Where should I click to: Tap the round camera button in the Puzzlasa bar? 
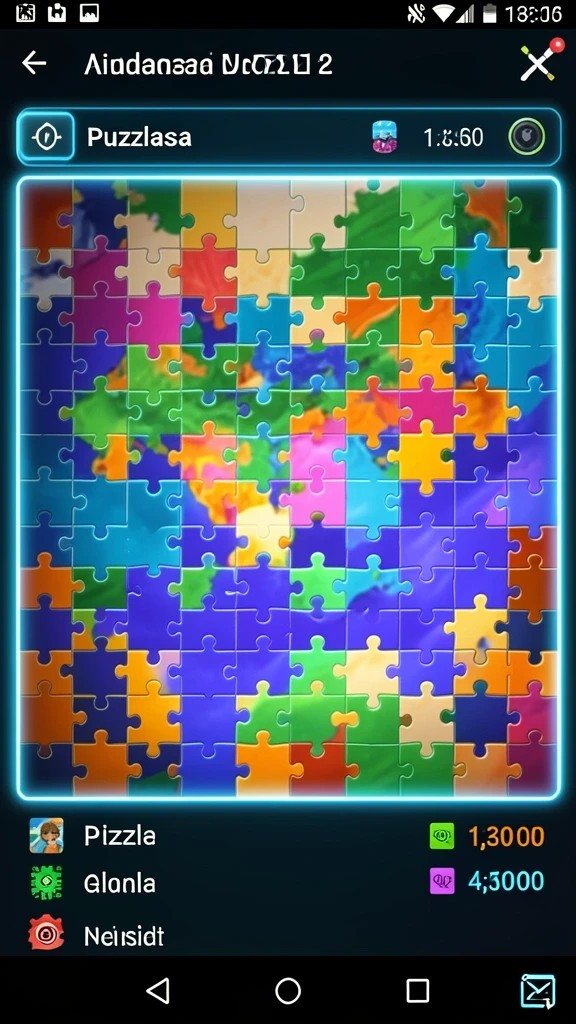point(526,136)
